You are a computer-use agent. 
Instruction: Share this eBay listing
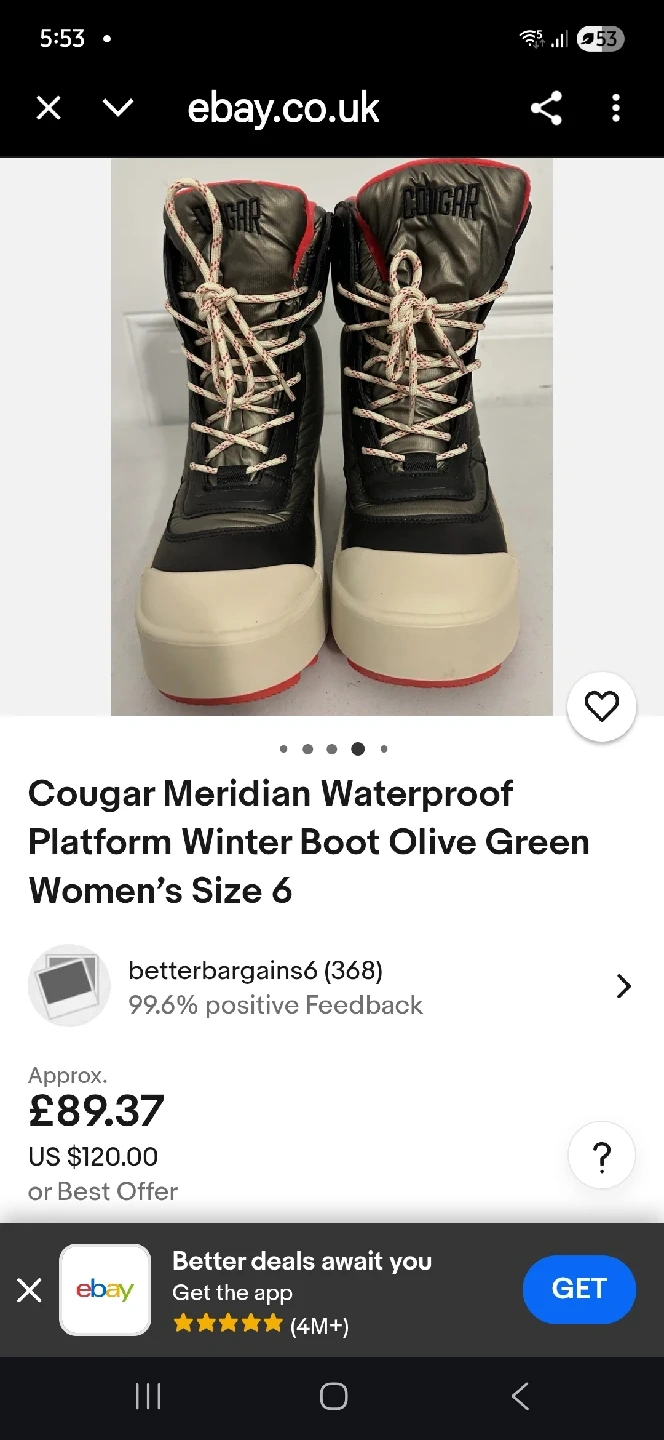point(546,108)
